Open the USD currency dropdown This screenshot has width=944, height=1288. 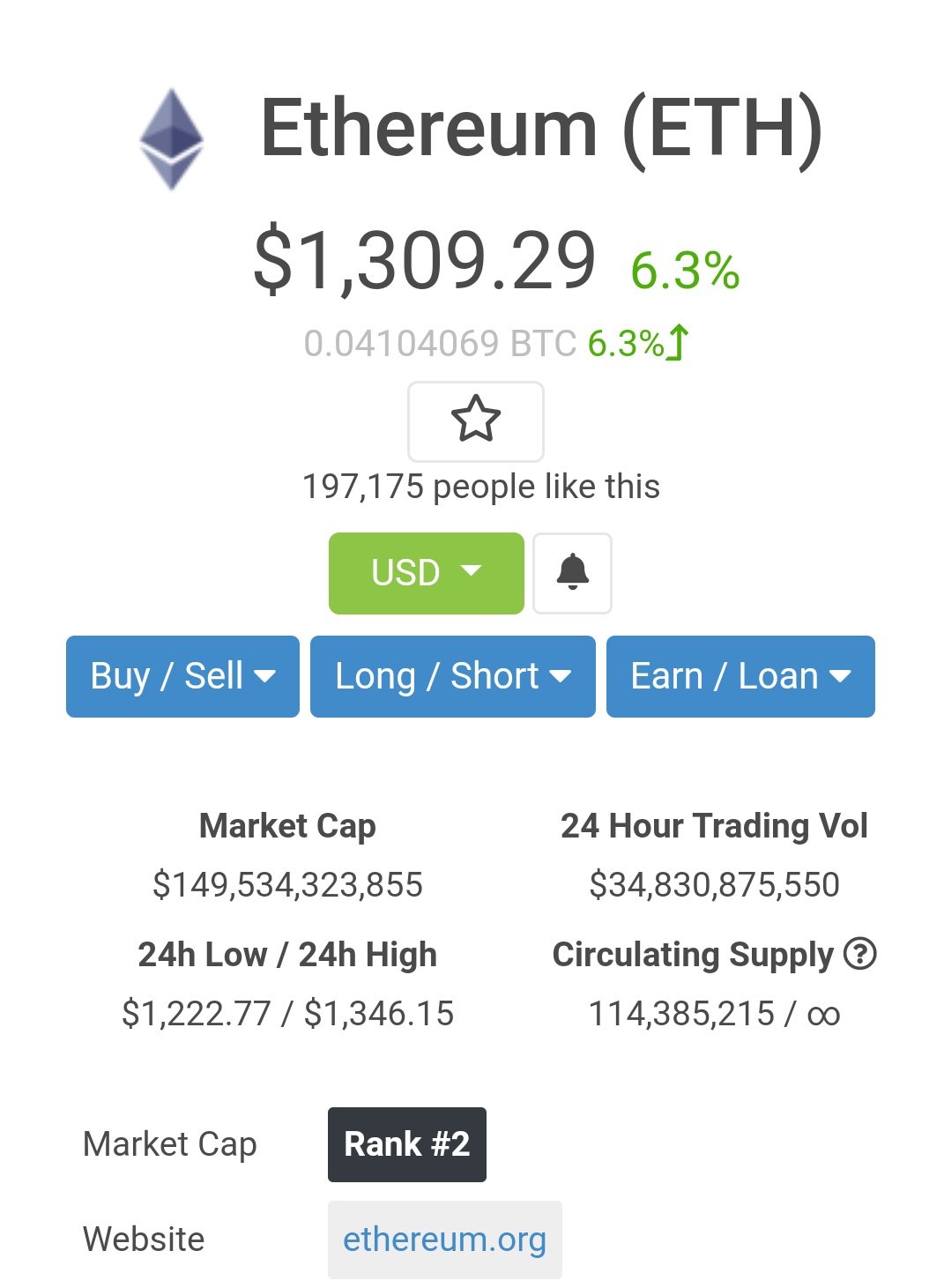click(426, 573)
